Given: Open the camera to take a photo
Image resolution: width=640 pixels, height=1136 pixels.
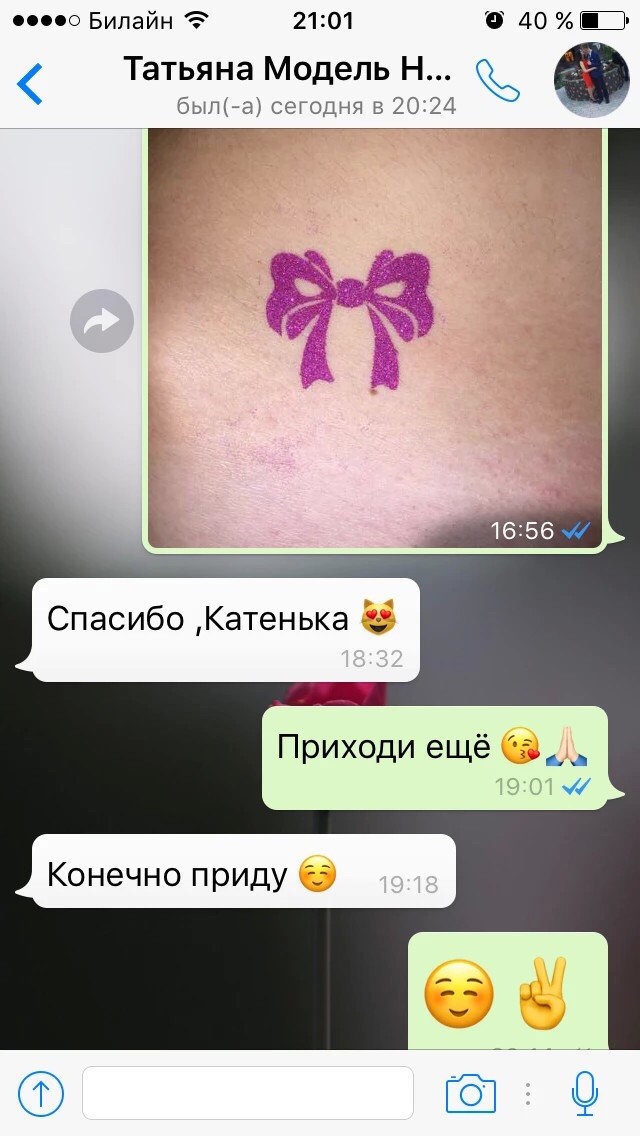Looking at the screenshot, I should click(471, 1092).
